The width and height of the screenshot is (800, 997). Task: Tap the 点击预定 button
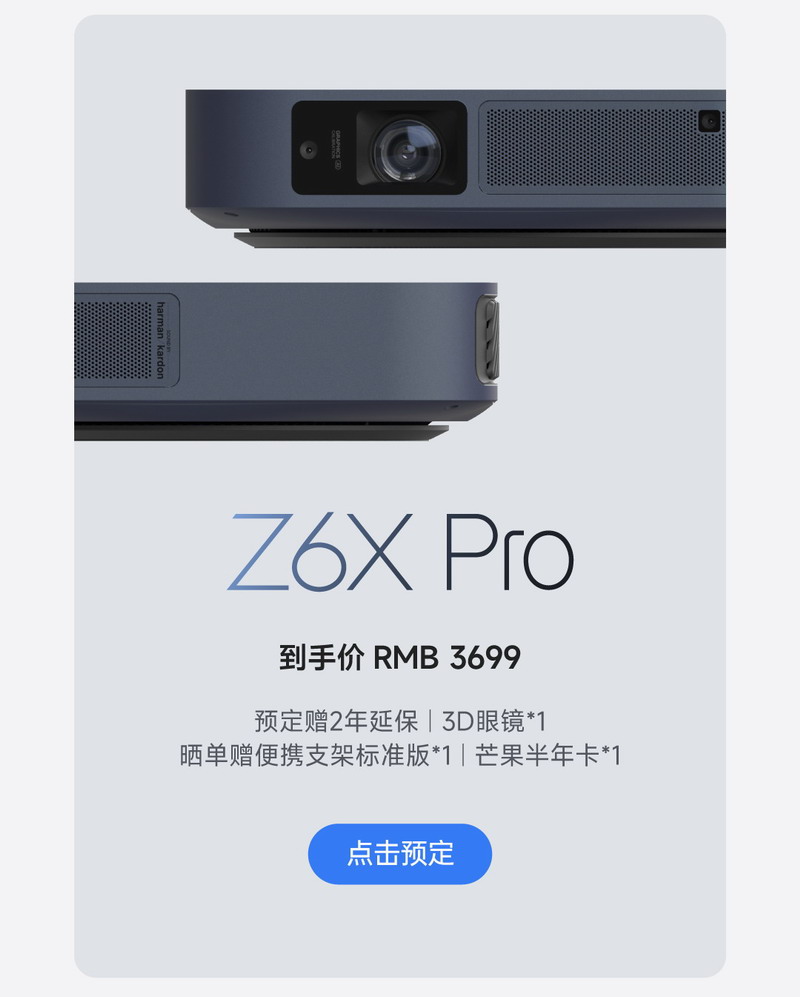(x=400, y=854)
